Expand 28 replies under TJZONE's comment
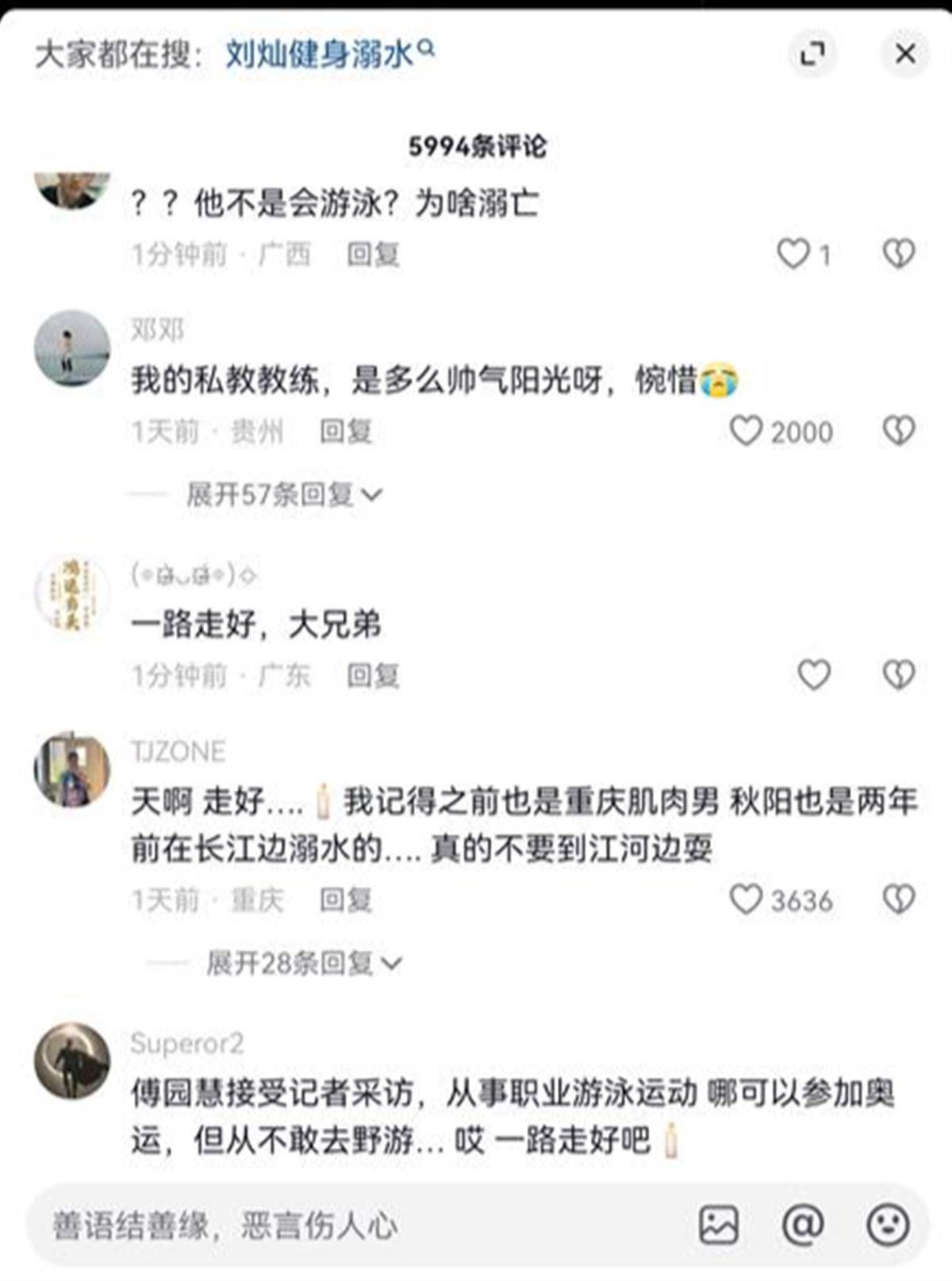Screen dimensions: 952x1281 pos(304,964)
